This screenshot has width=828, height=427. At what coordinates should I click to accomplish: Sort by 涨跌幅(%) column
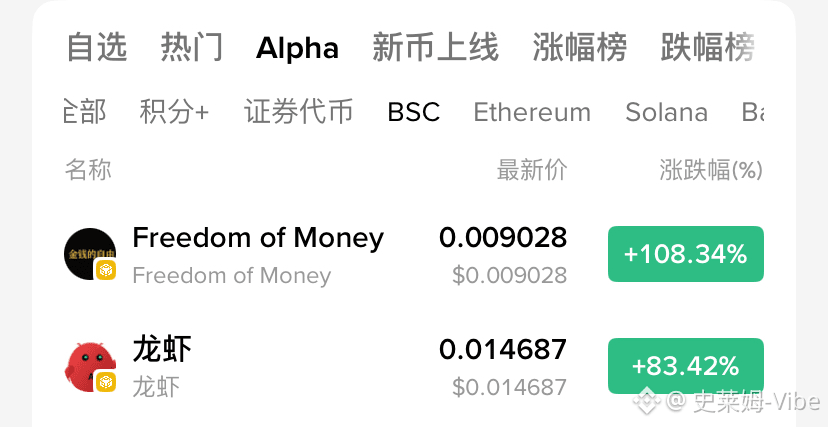[711, 170]
